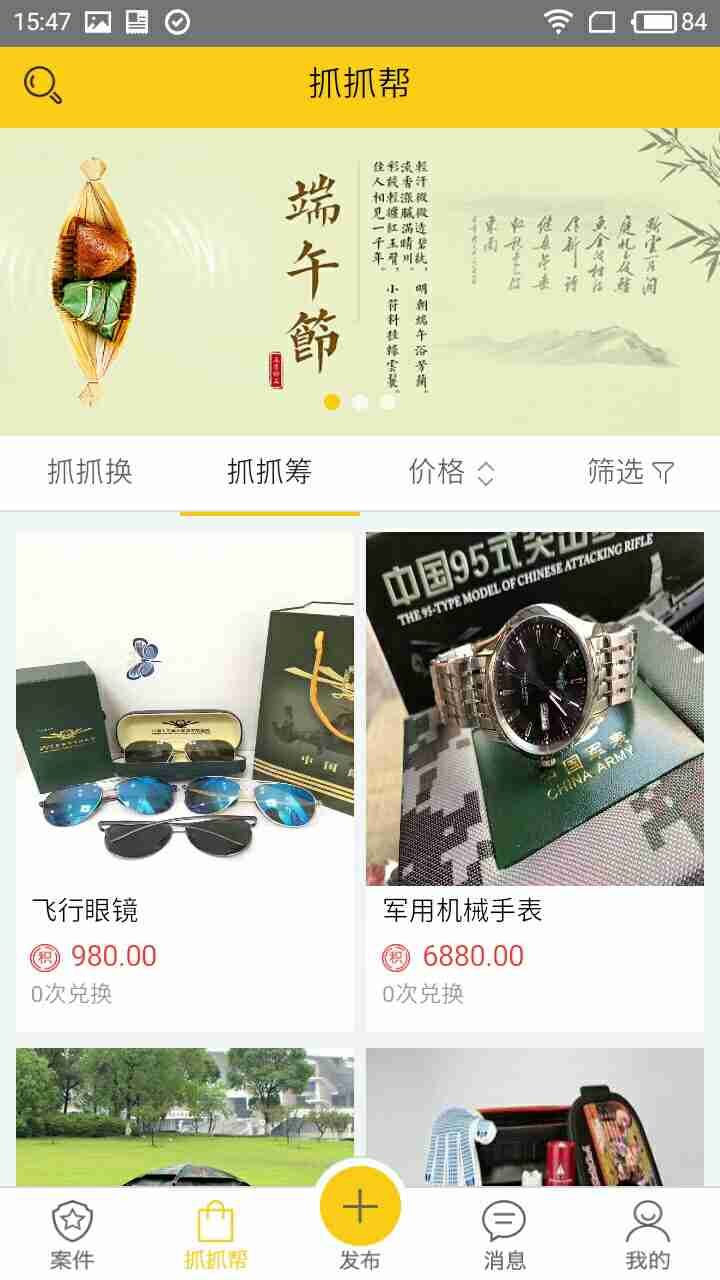Open the 消息 messages tab
Screen dimensions: 720x1280
tap(504, 1236)
